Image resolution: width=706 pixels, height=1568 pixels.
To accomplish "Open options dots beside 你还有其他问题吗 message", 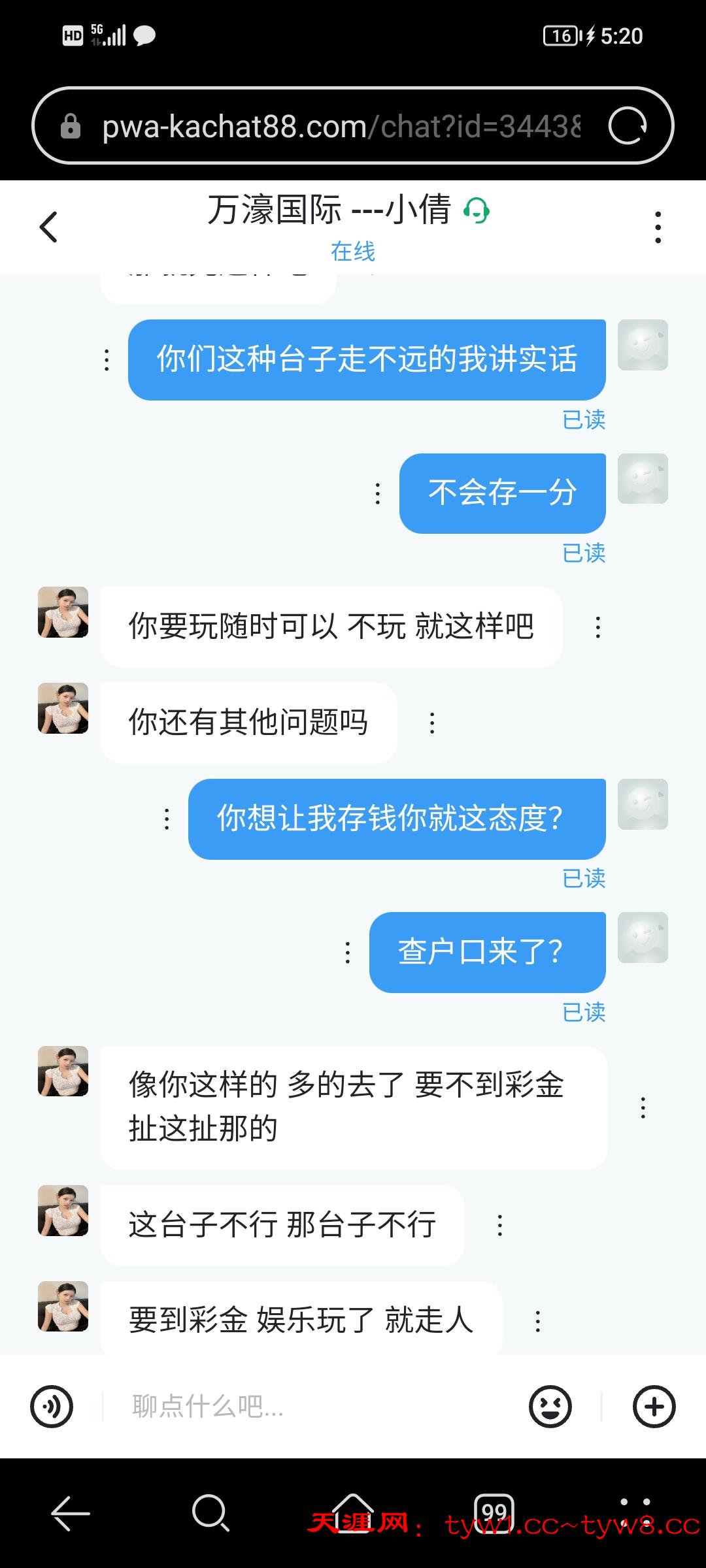I will pos(431,723).
